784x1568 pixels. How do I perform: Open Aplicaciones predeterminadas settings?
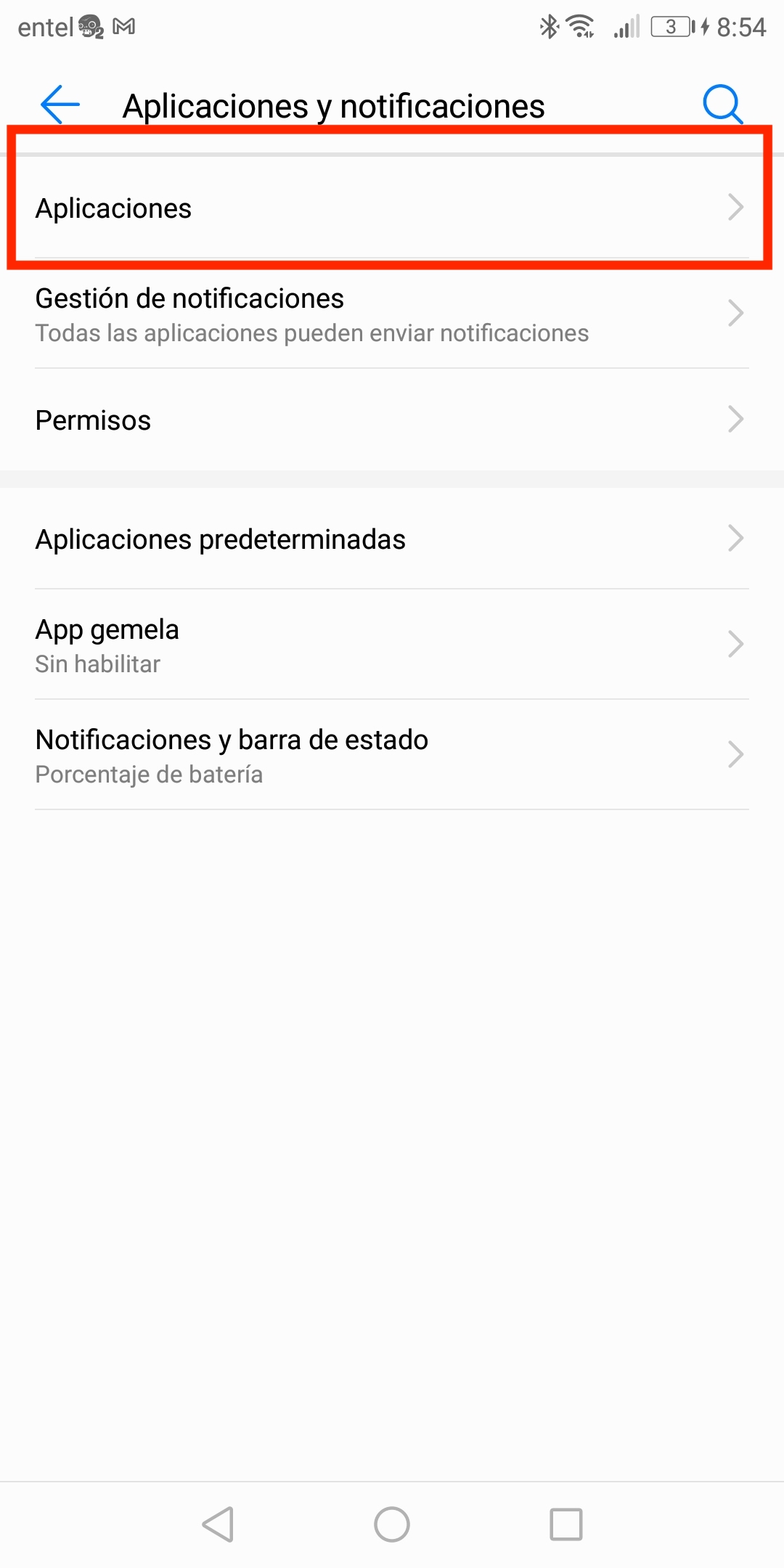pyautogui.click(x=392, y=539)
